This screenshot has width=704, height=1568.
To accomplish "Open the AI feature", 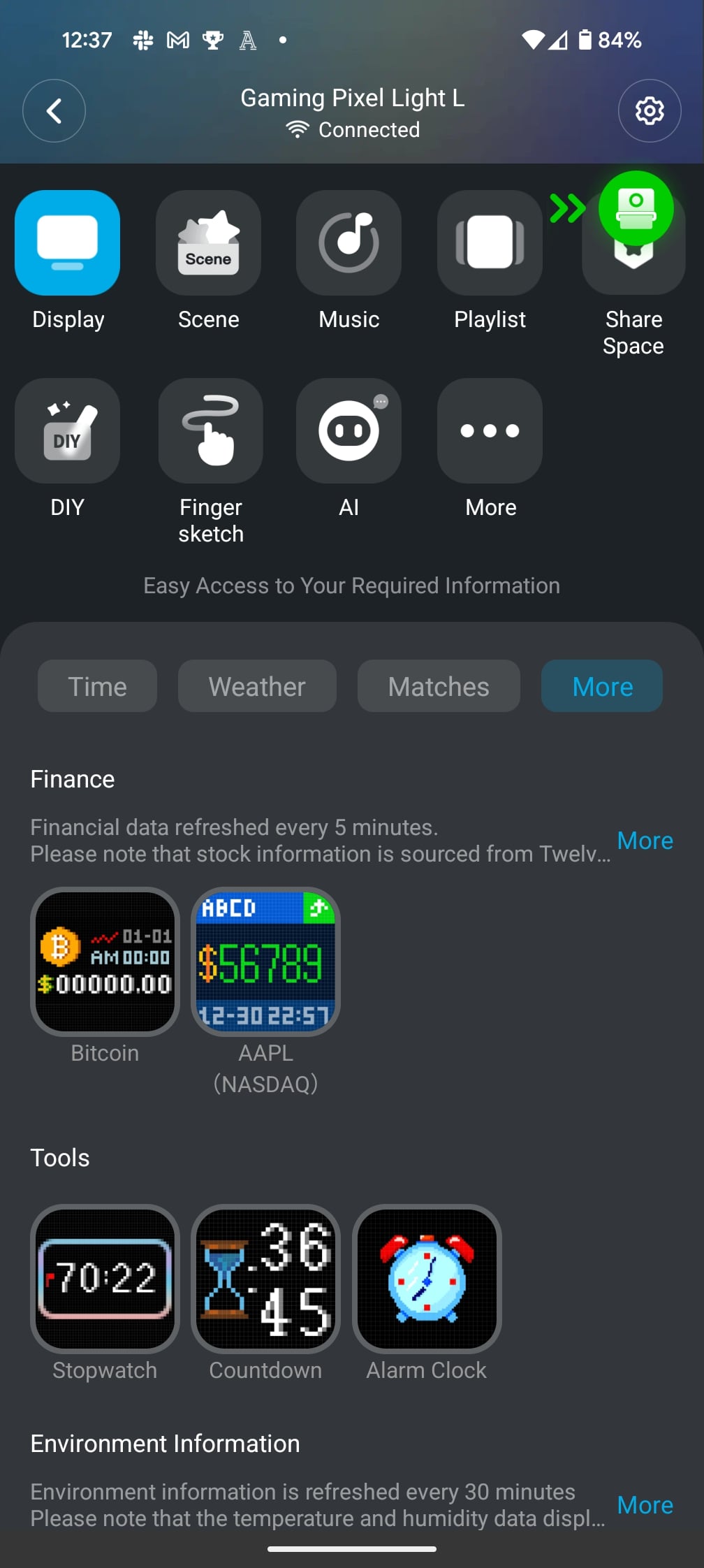I will [x=349, y=430].
